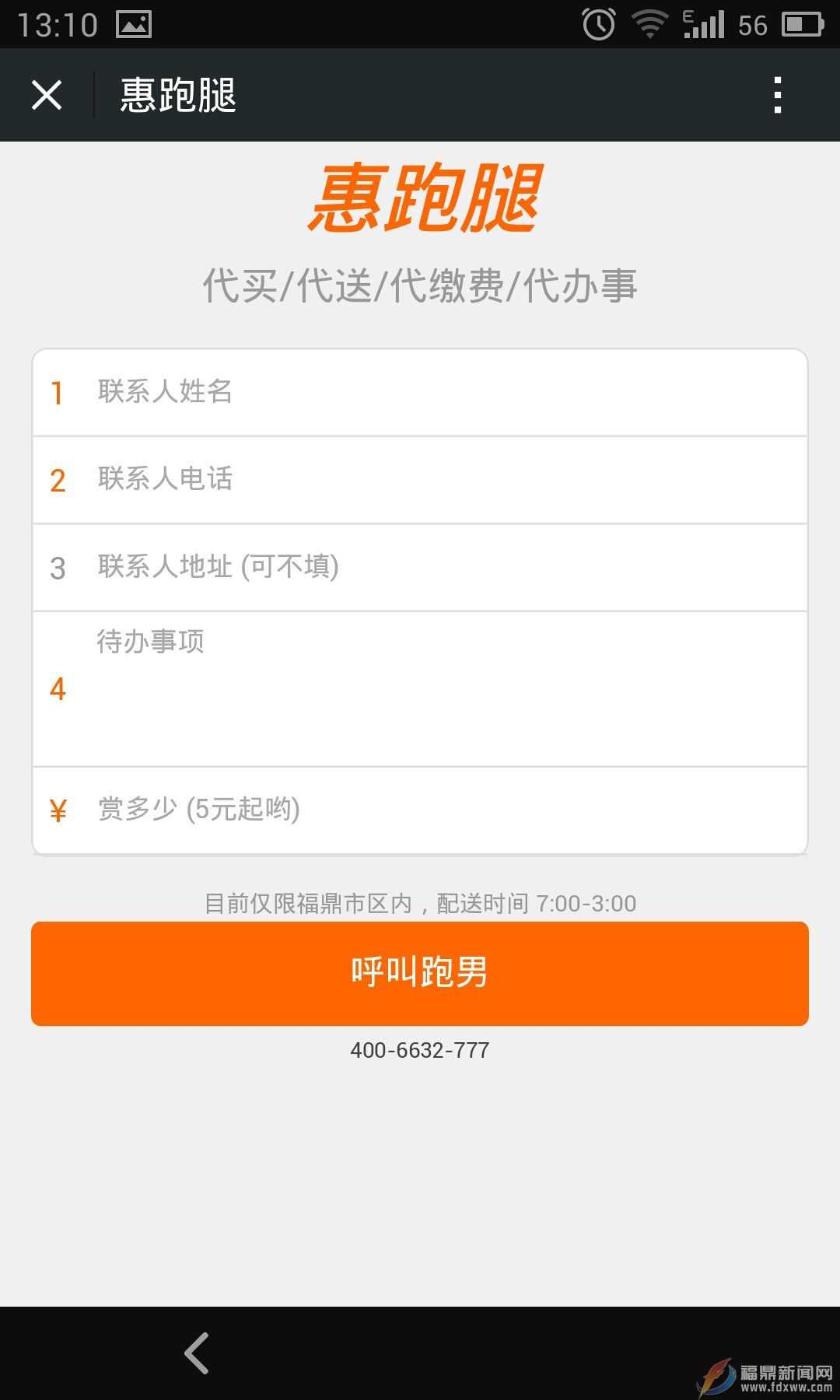The height and width of the screenshot is (1400, 840).
Task: Focus the 联系人电话 phone field
Action: point(420,480)
